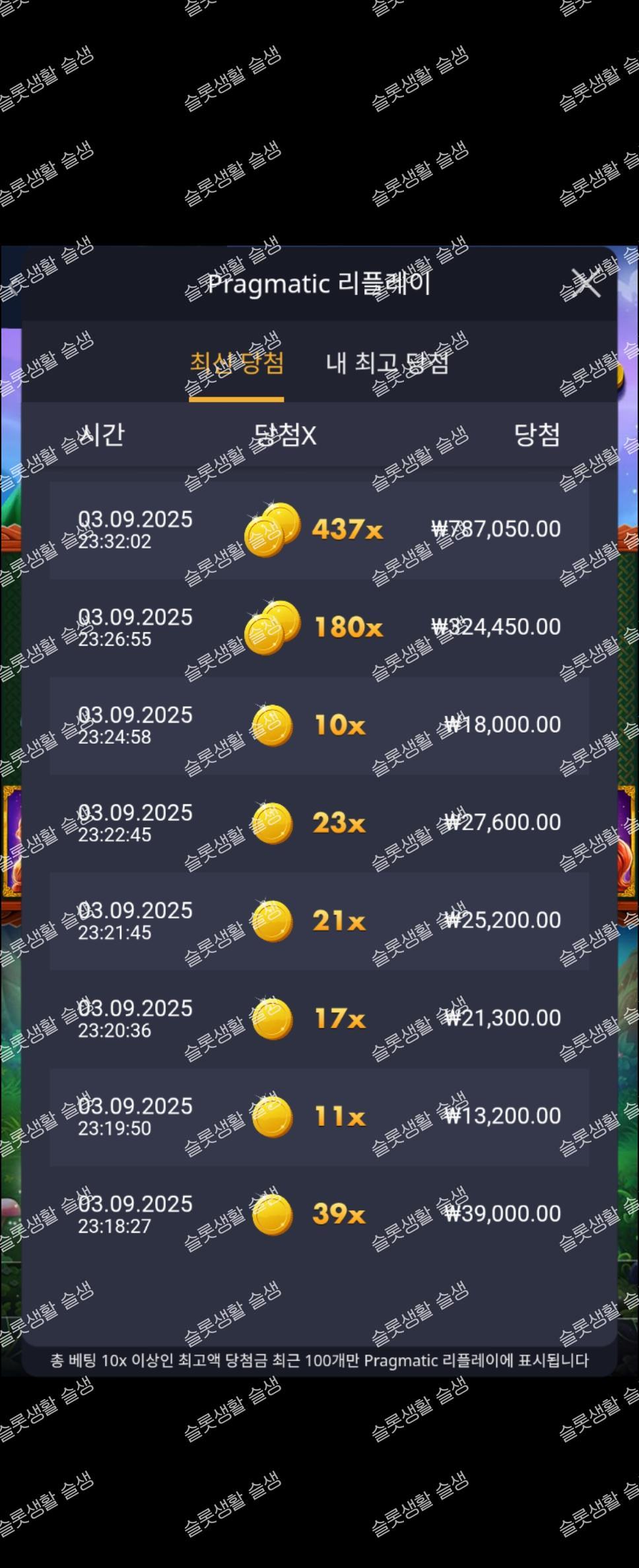Play the 10x win at 23:24:58
This screenshot has height=1568, width=639.
pos(319,725)
